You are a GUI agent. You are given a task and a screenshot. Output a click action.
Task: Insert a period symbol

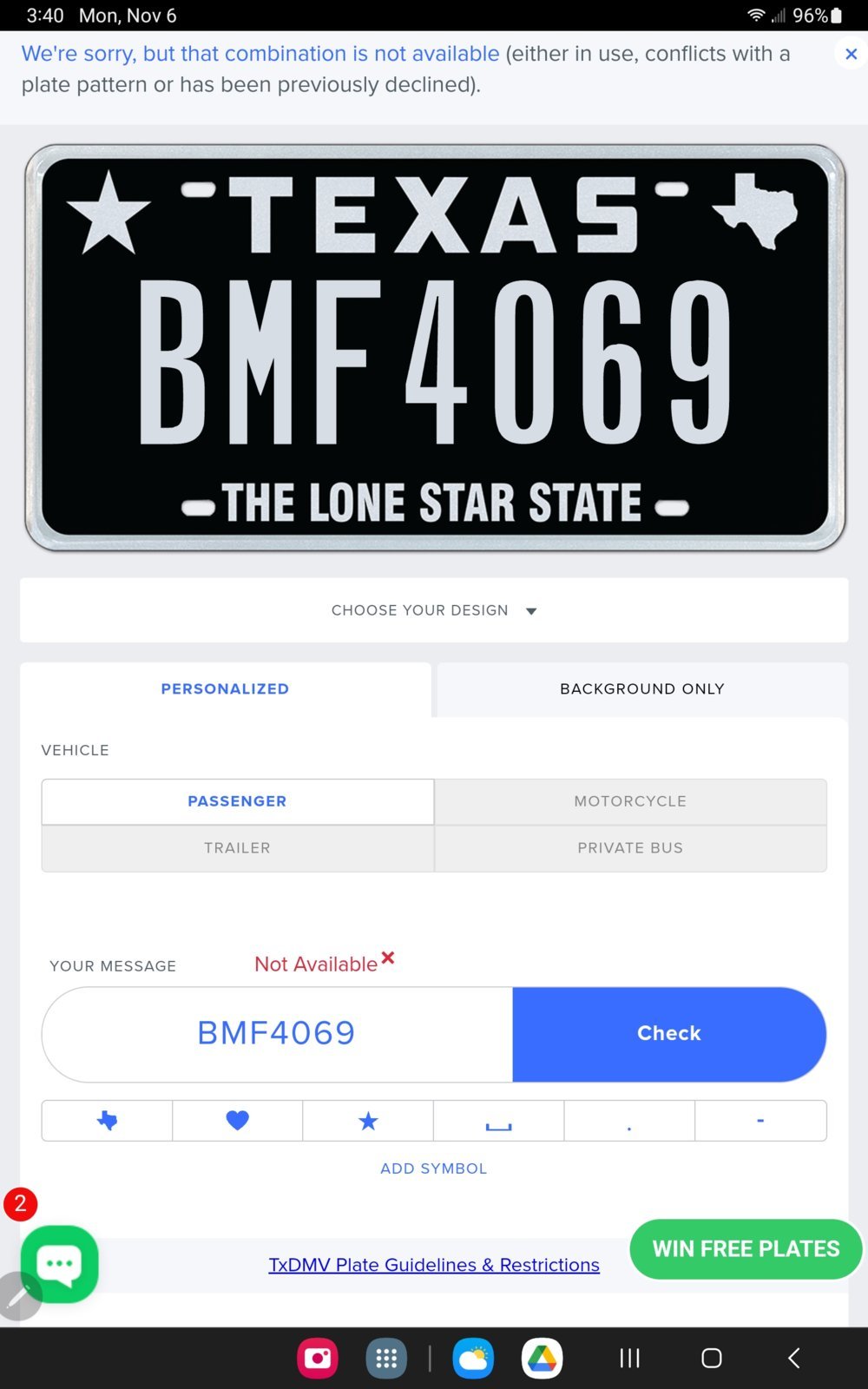point(629,1121)
